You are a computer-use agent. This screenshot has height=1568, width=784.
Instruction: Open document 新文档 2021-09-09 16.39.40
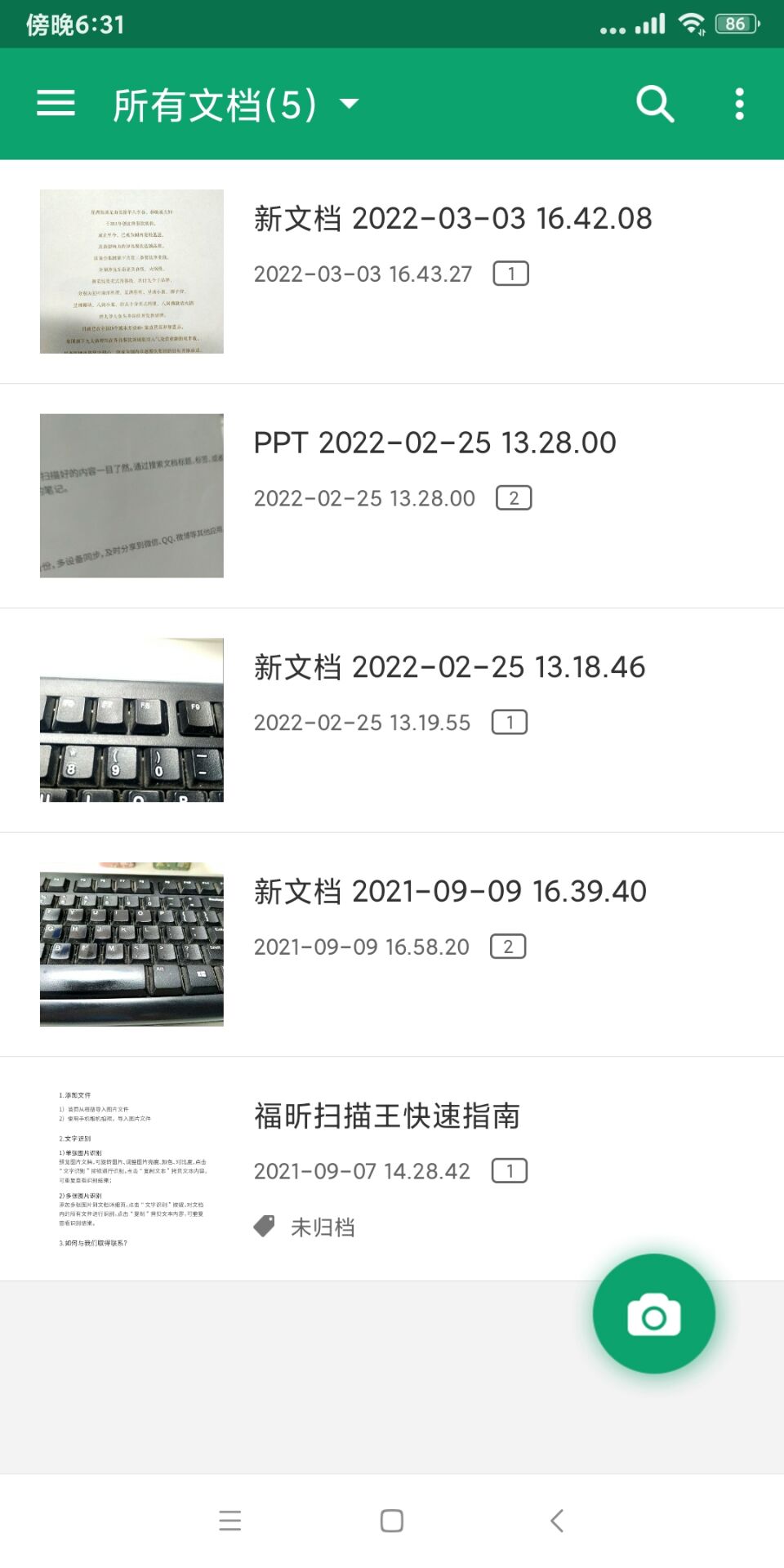click(x=450, y=892)
